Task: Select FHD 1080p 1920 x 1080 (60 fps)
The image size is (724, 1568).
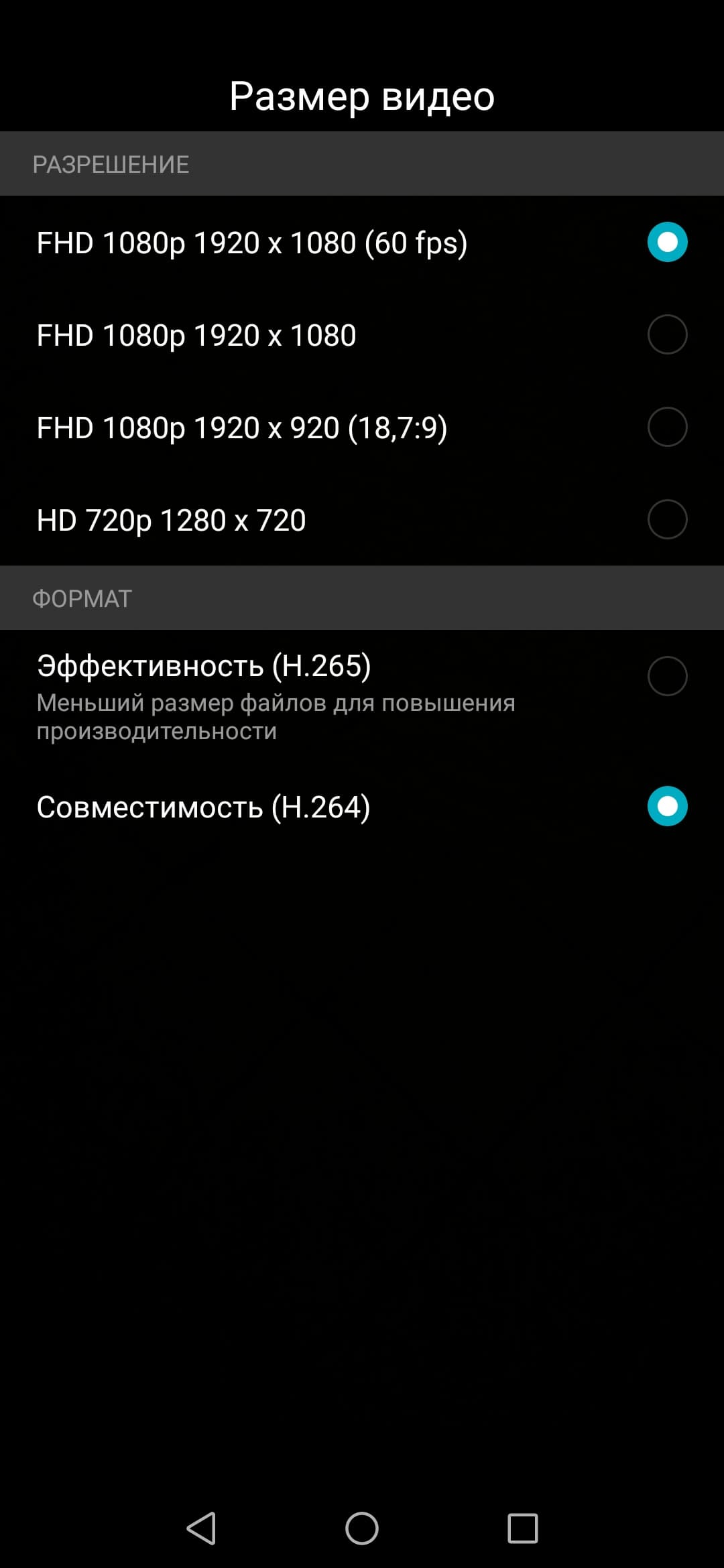Action: [667, 242]
